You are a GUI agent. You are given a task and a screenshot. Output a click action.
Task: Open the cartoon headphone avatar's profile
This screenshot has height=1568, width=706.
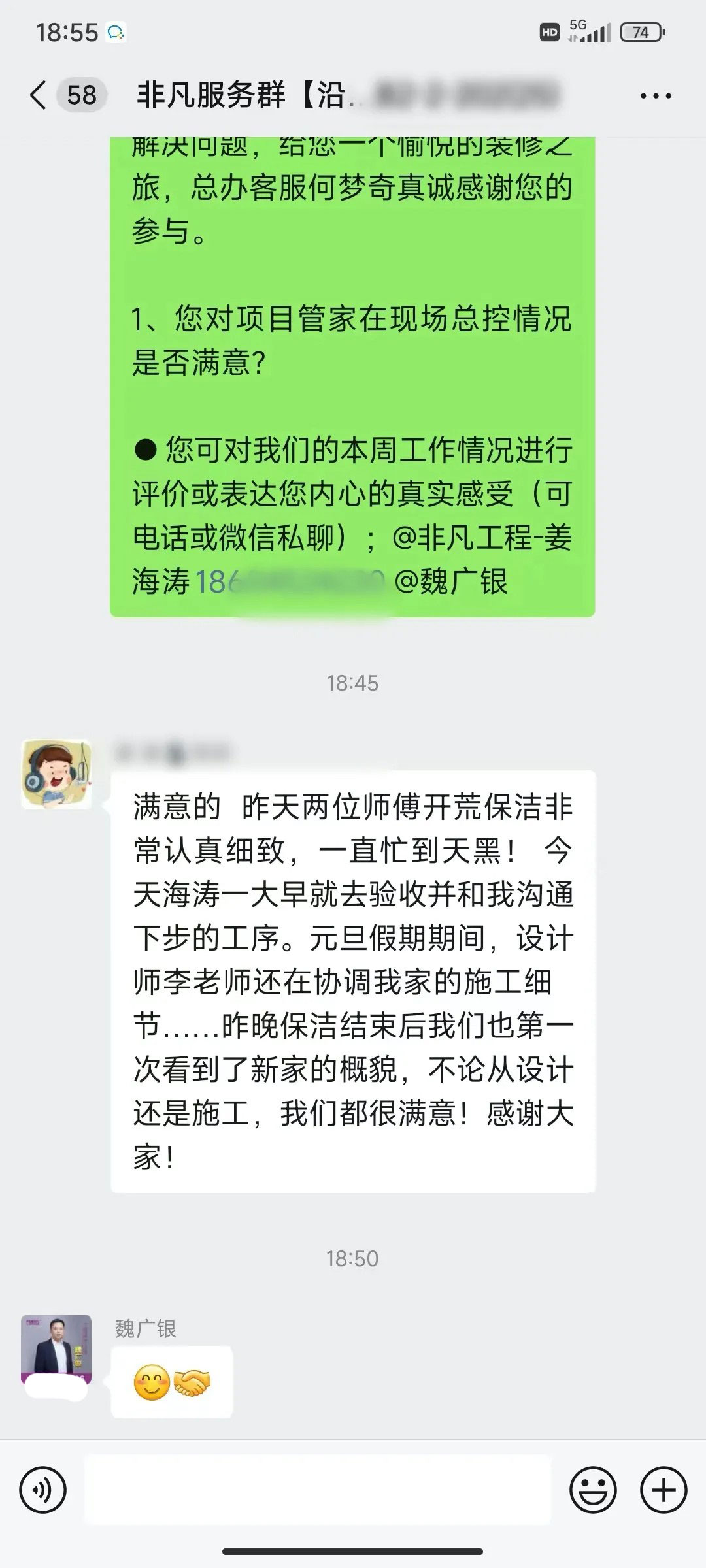(56, 774)
